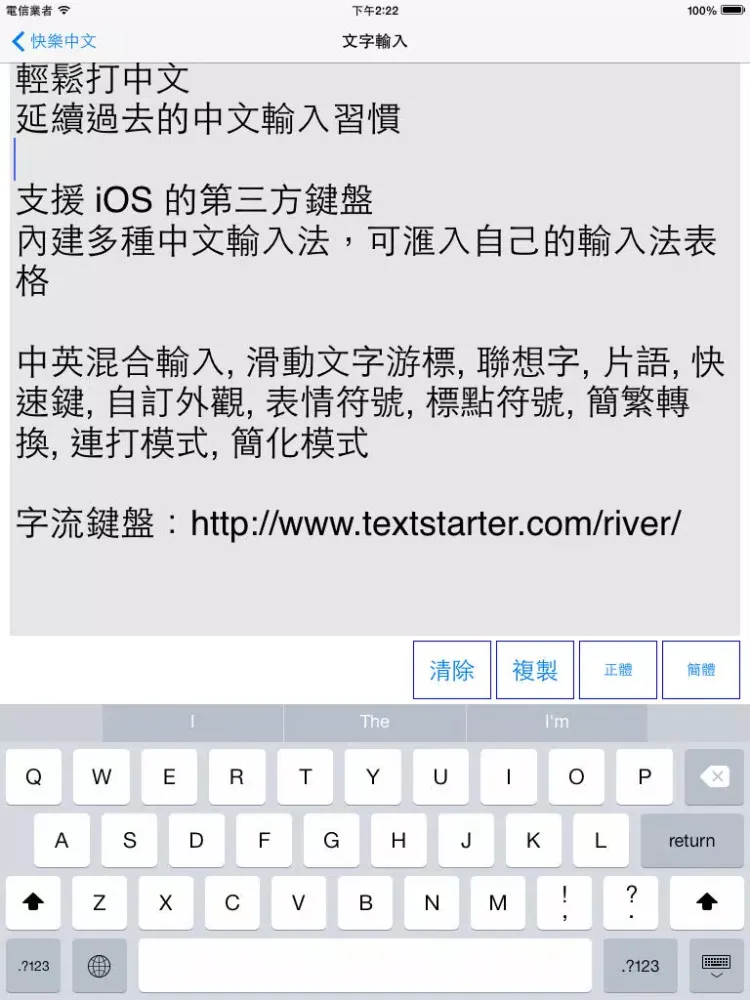The image size is (750, 1000).
Task: Tap the 清除 clear button
Action: coord(452,669)
